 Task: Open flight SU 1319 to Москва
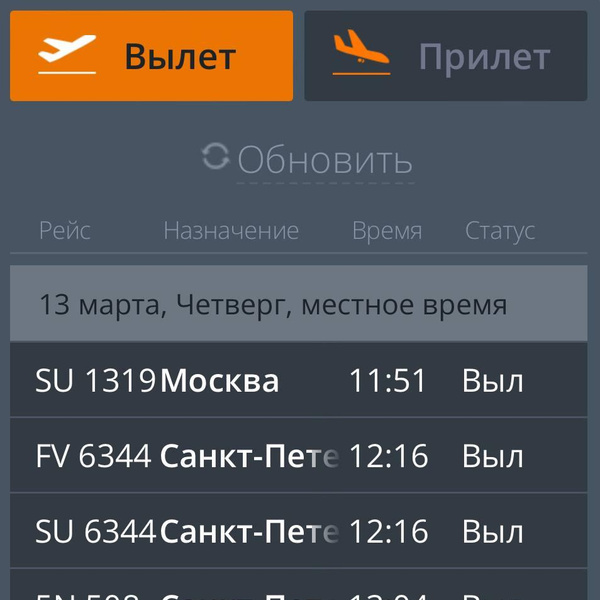click(x=298, y=381)
